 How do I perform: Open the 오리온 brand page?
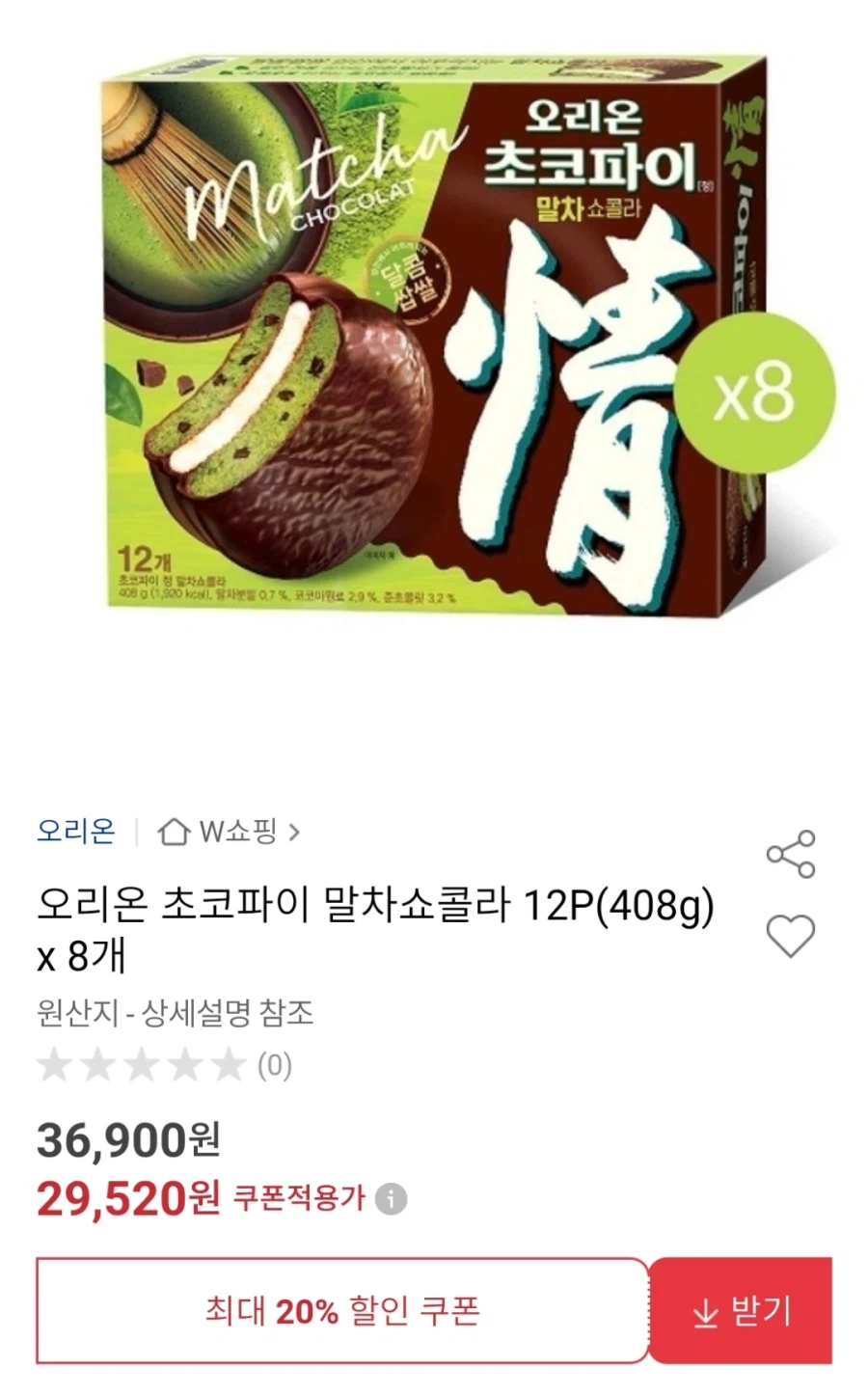pyautogui.click(x=75, y=831)
